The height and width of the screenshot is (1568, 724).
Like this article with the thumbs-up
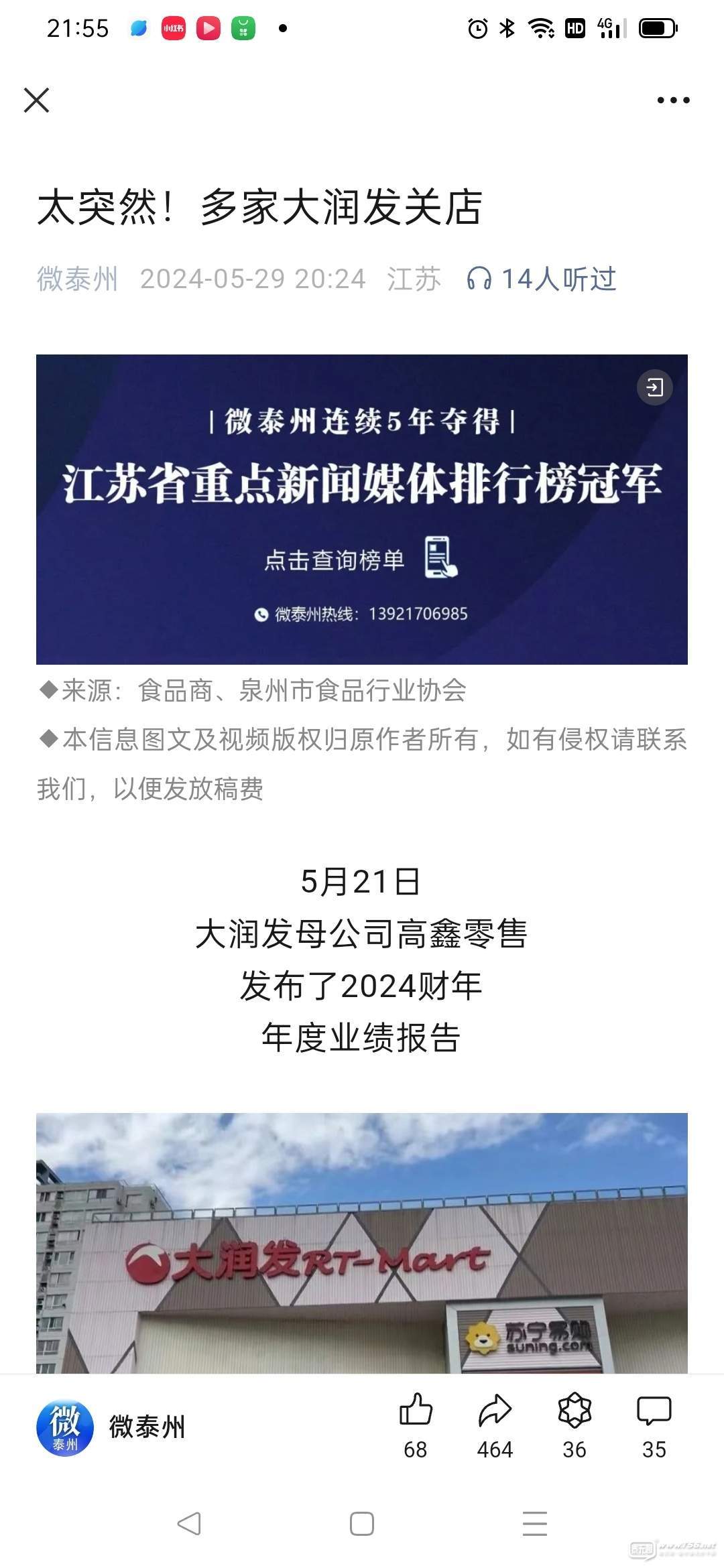tap(416, 1411)
